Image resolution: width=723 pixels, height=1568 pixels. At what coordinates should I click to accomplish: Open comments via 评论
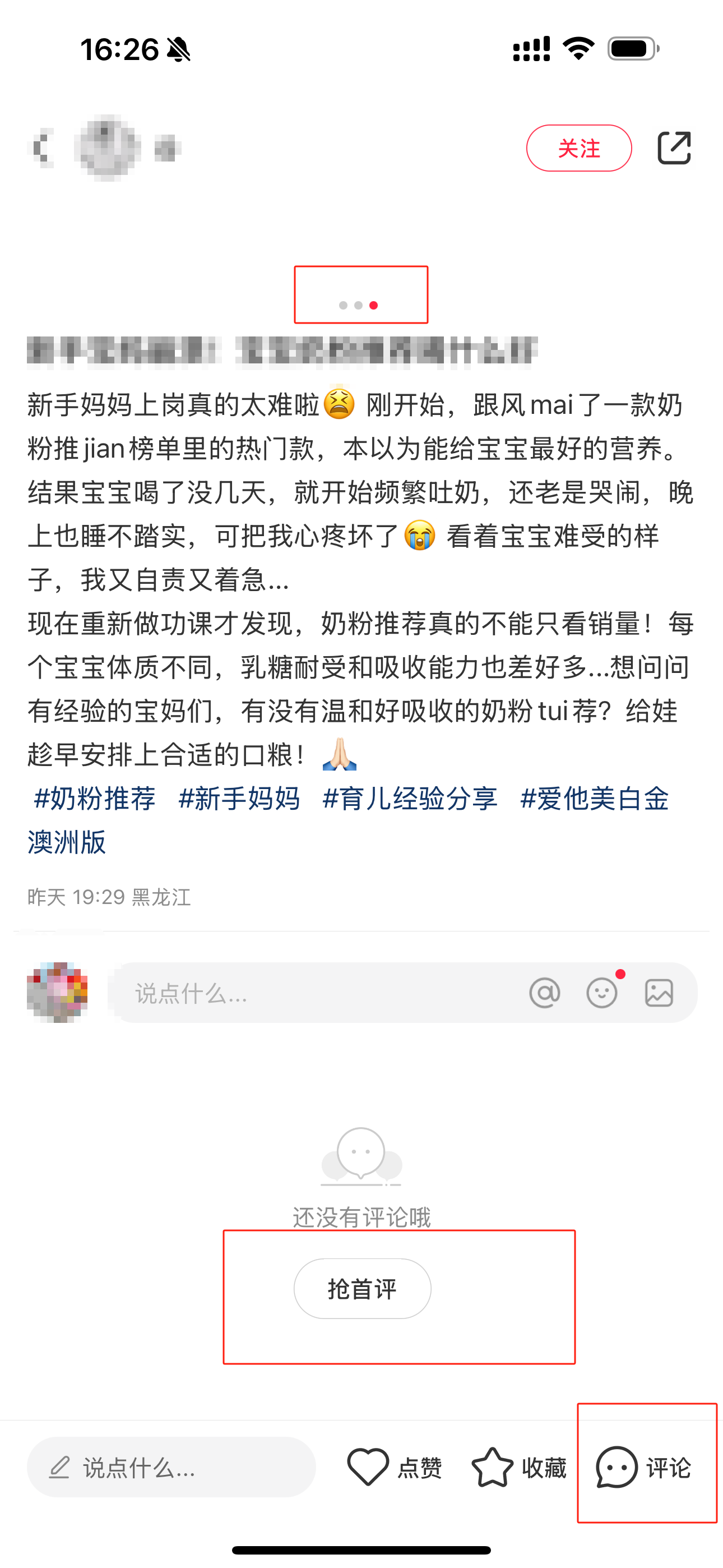643,1467
